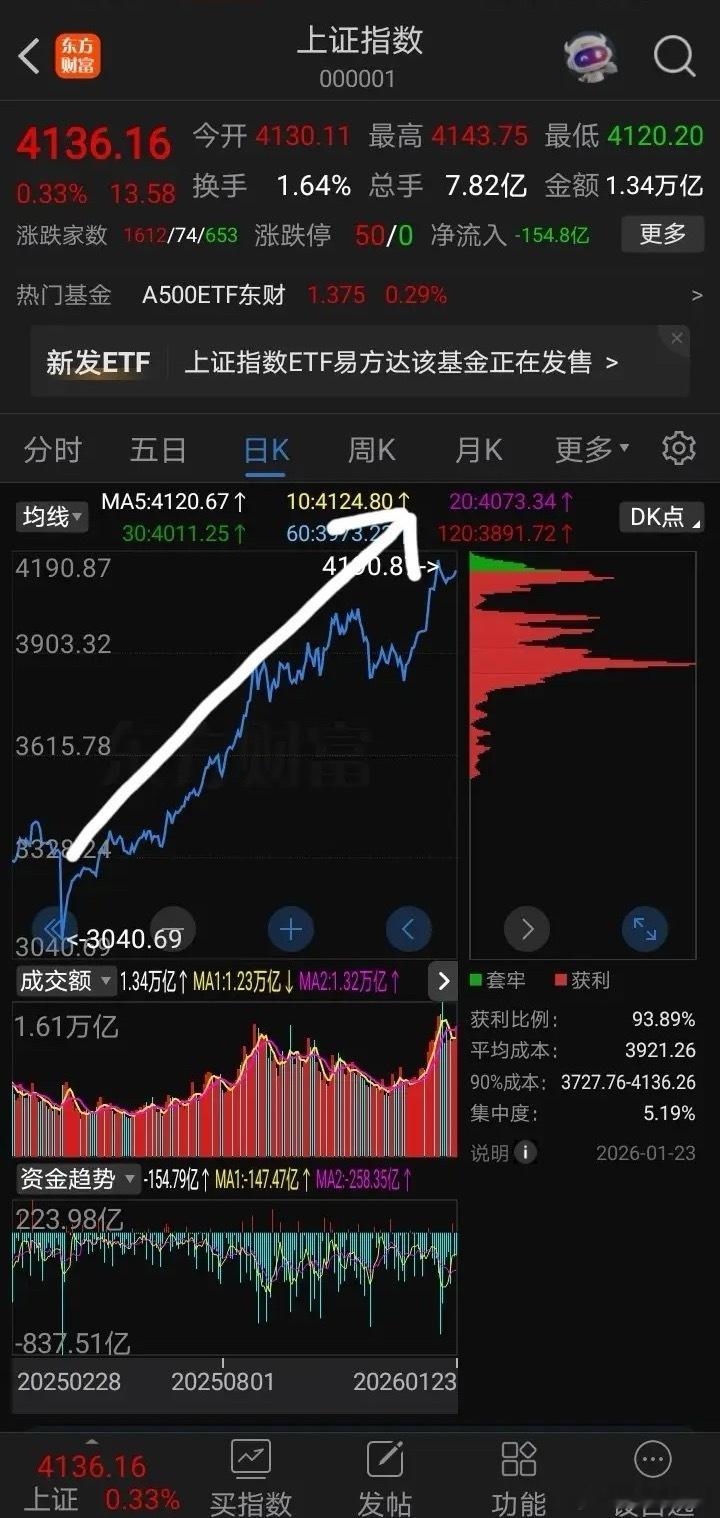The width and height of the screenshot is (720, 1518).
Task: Switch to the 分时 tab
Action: tap(51, 448)
